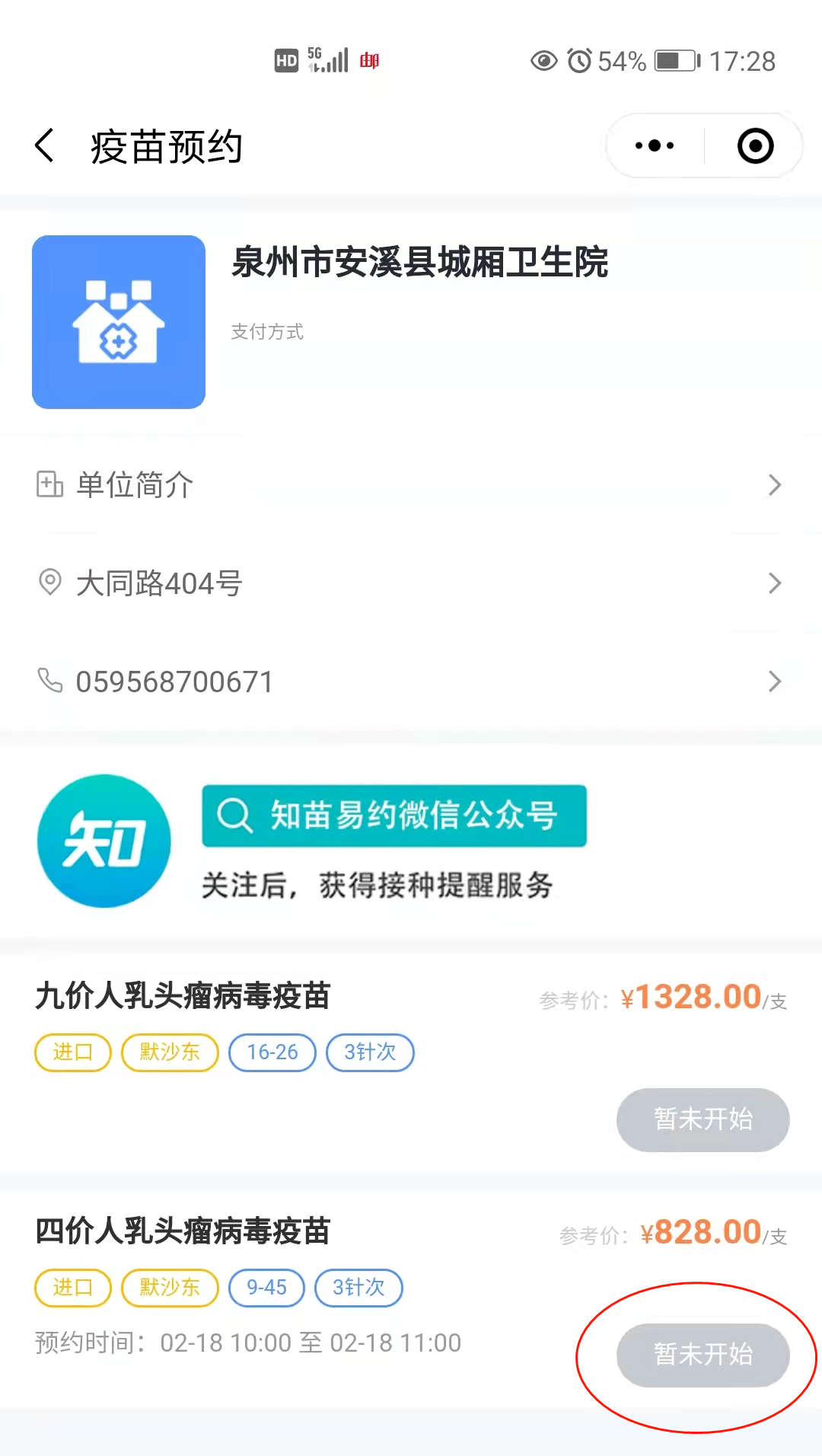This screenshot has width=822, height=1456.
Task: Go back from 疫苗预约 page
Action: (46, 145)
